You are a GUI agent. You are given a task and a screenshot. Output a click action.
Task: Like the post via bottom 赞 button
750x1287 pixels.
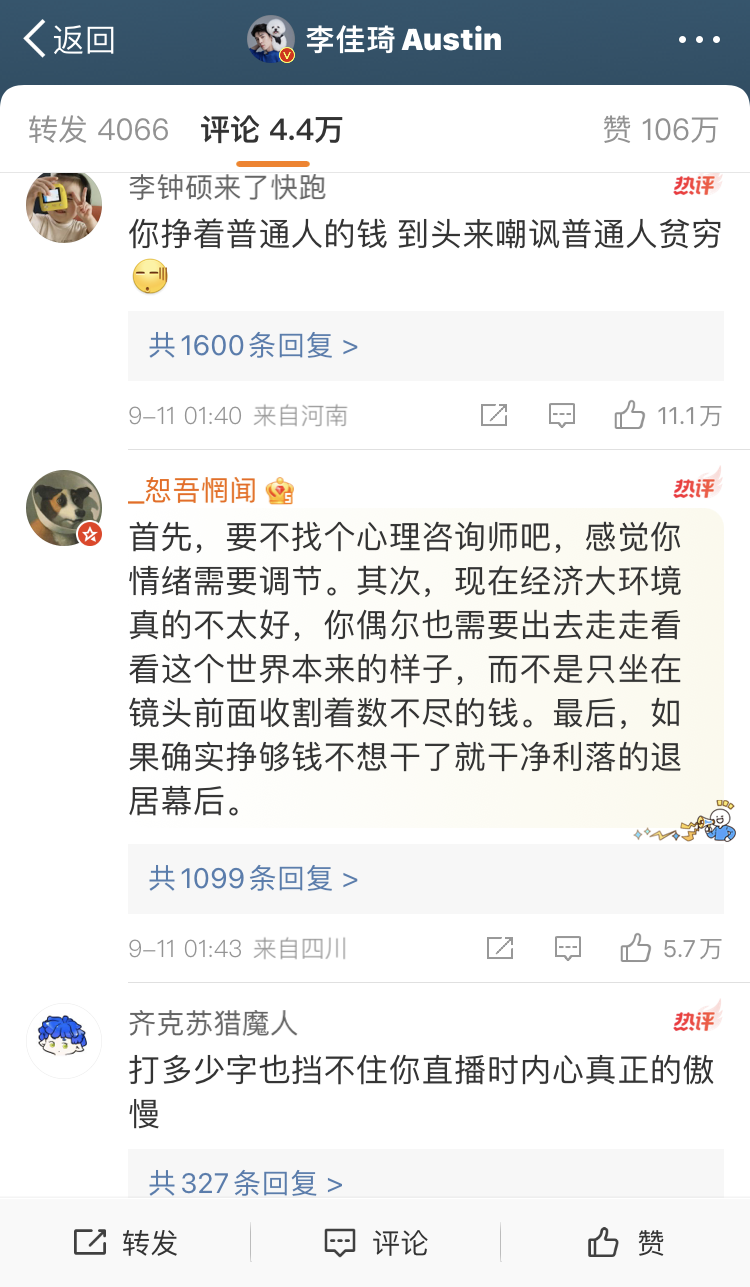[625, 1243]
